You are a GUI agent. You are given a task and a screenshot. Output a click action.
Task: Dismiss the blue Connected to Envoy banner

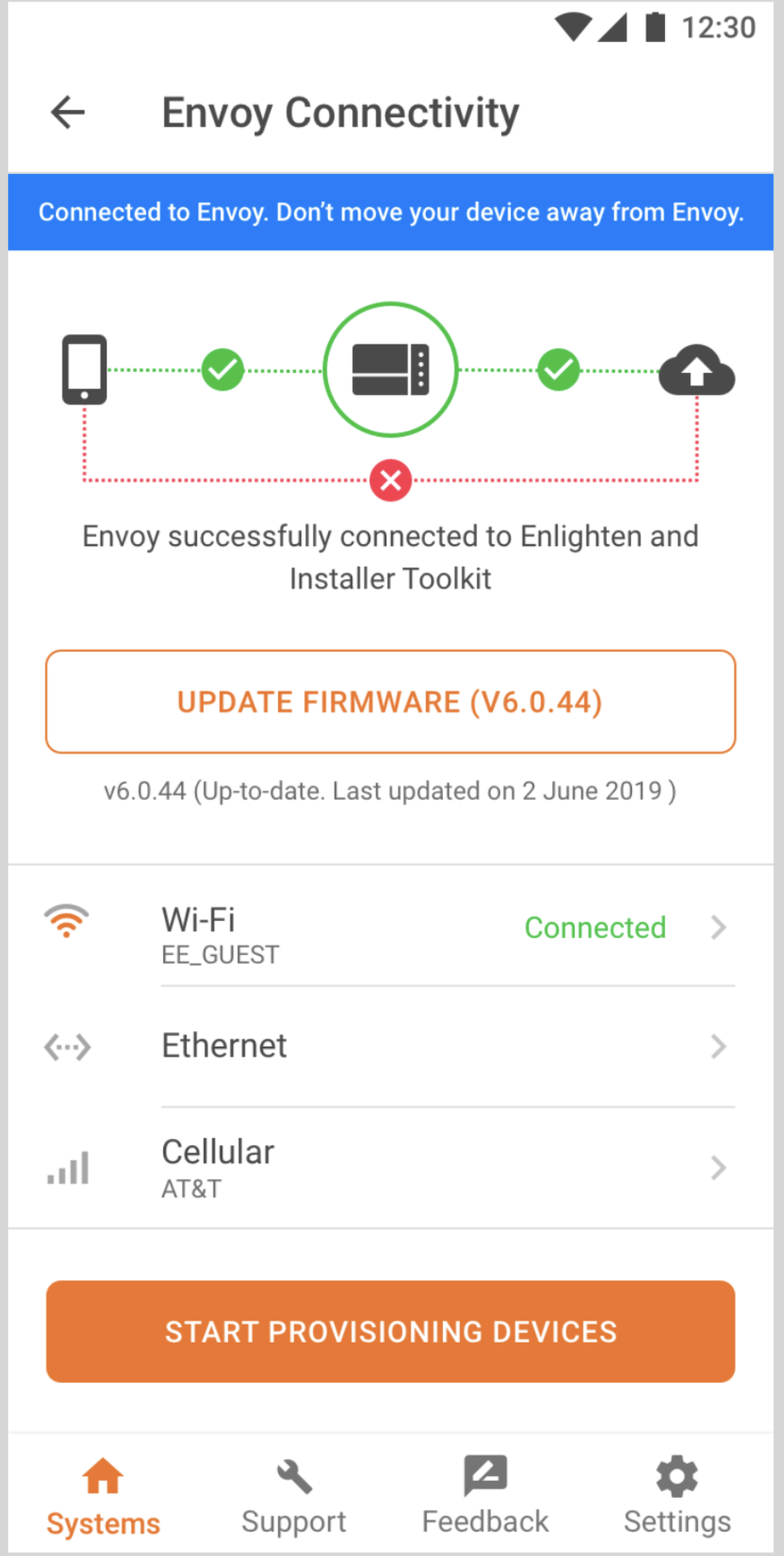click(x=390, y=212)
